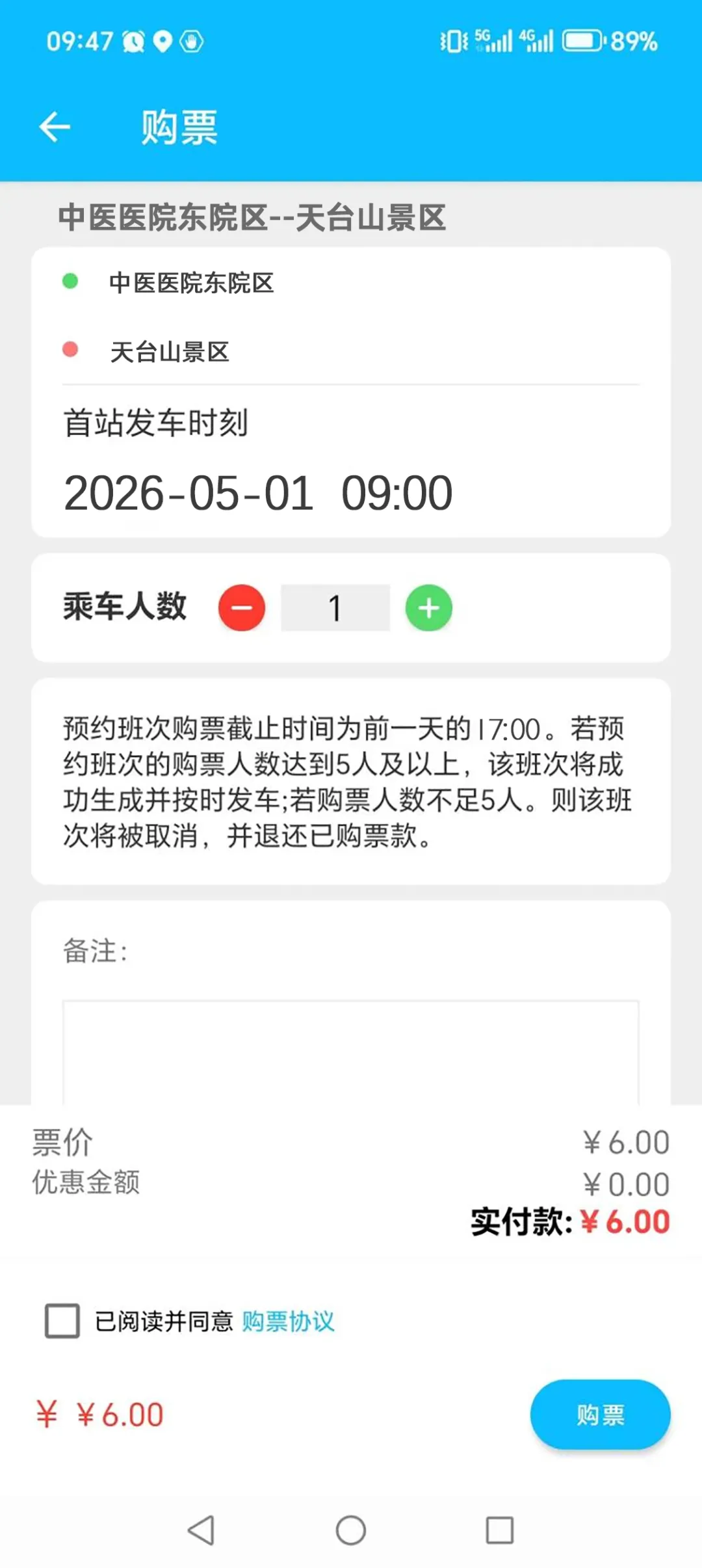Viewport: 702px width, 1568px height.
Task: Increase passenger count with the green plus
Action: pyautogui.click(x=429, y=608)
